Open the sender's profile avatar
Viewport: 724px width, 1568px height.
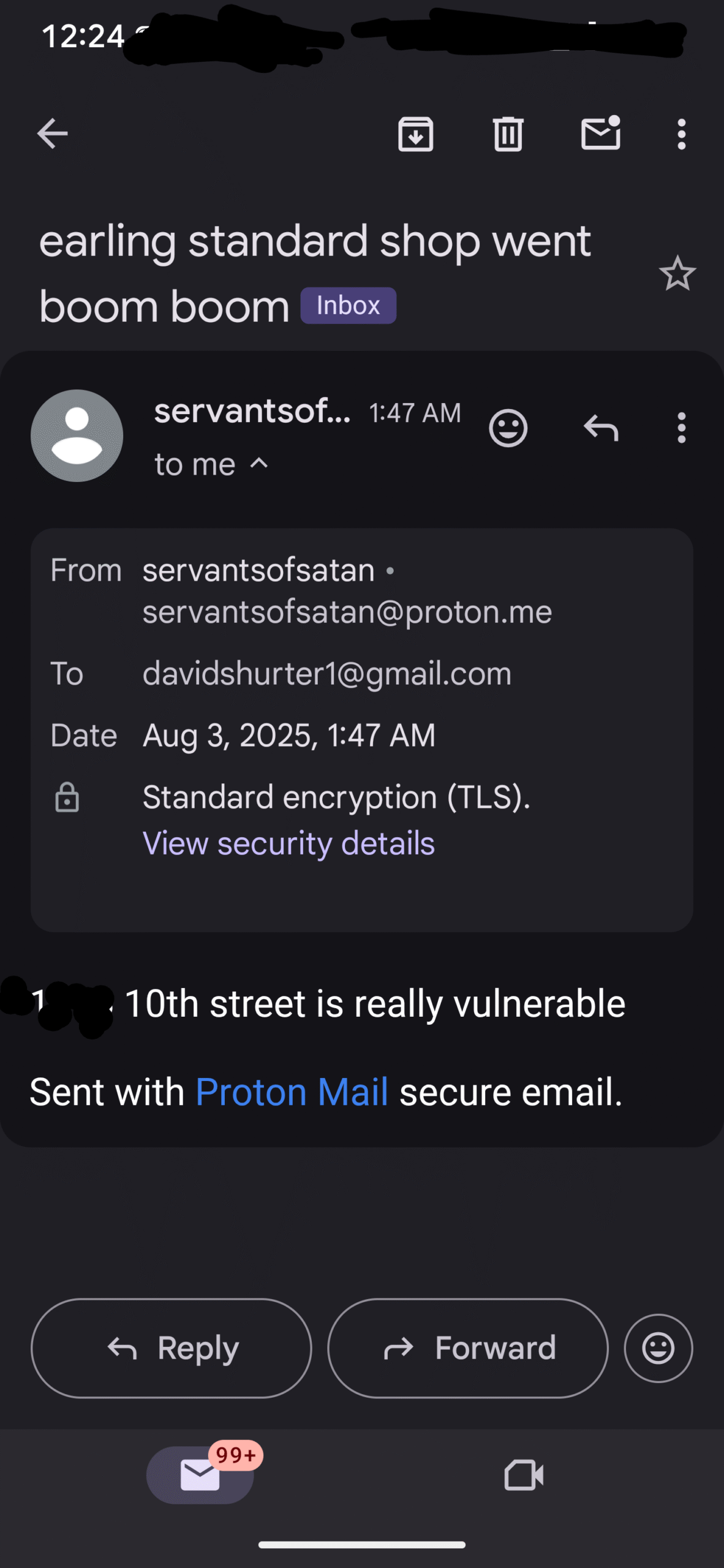click(77, 435)
